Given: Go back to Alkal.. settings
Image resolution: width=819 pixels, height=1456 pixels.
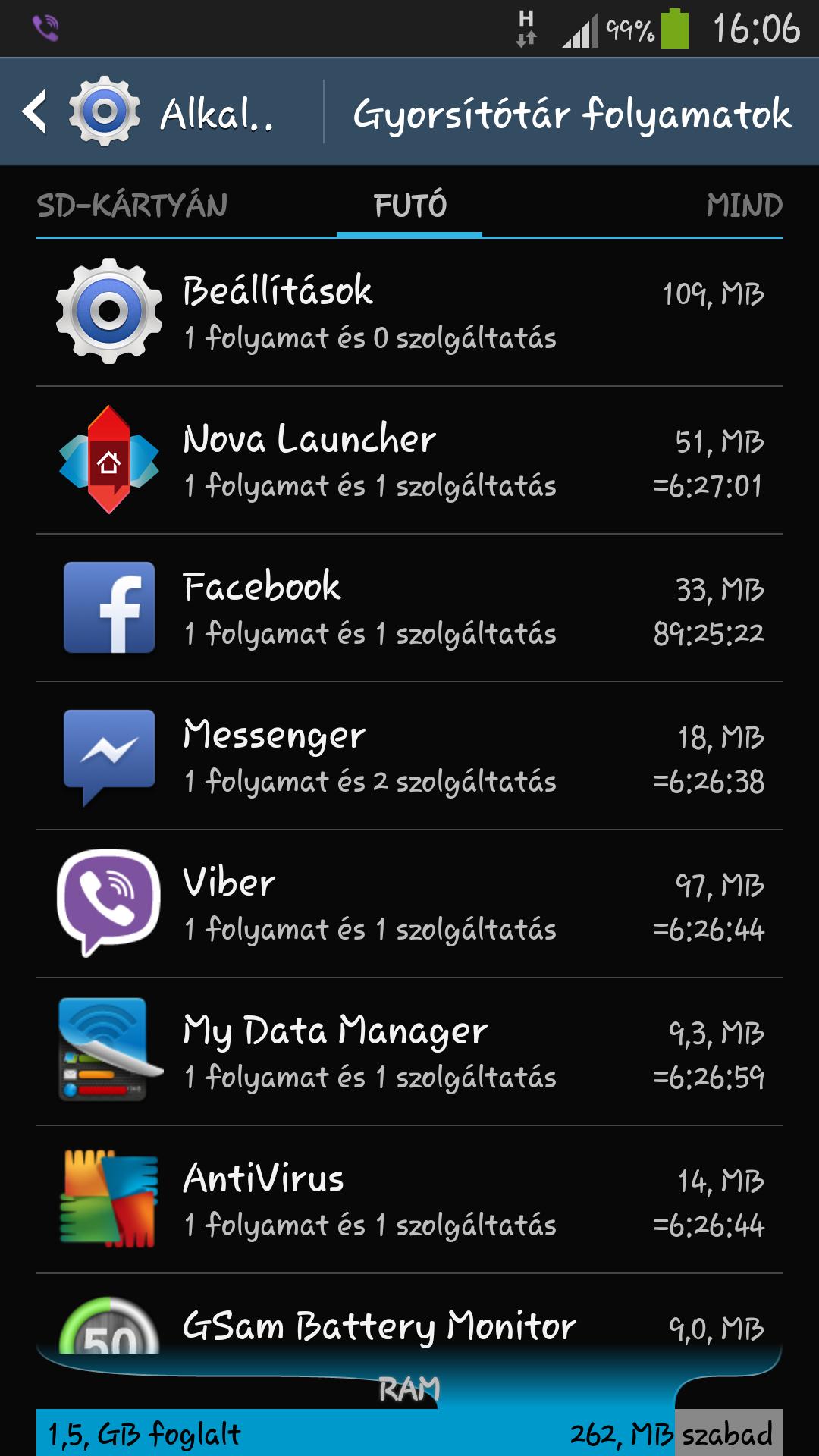Looking at the screenshot, I should click(x=148, y=112).
